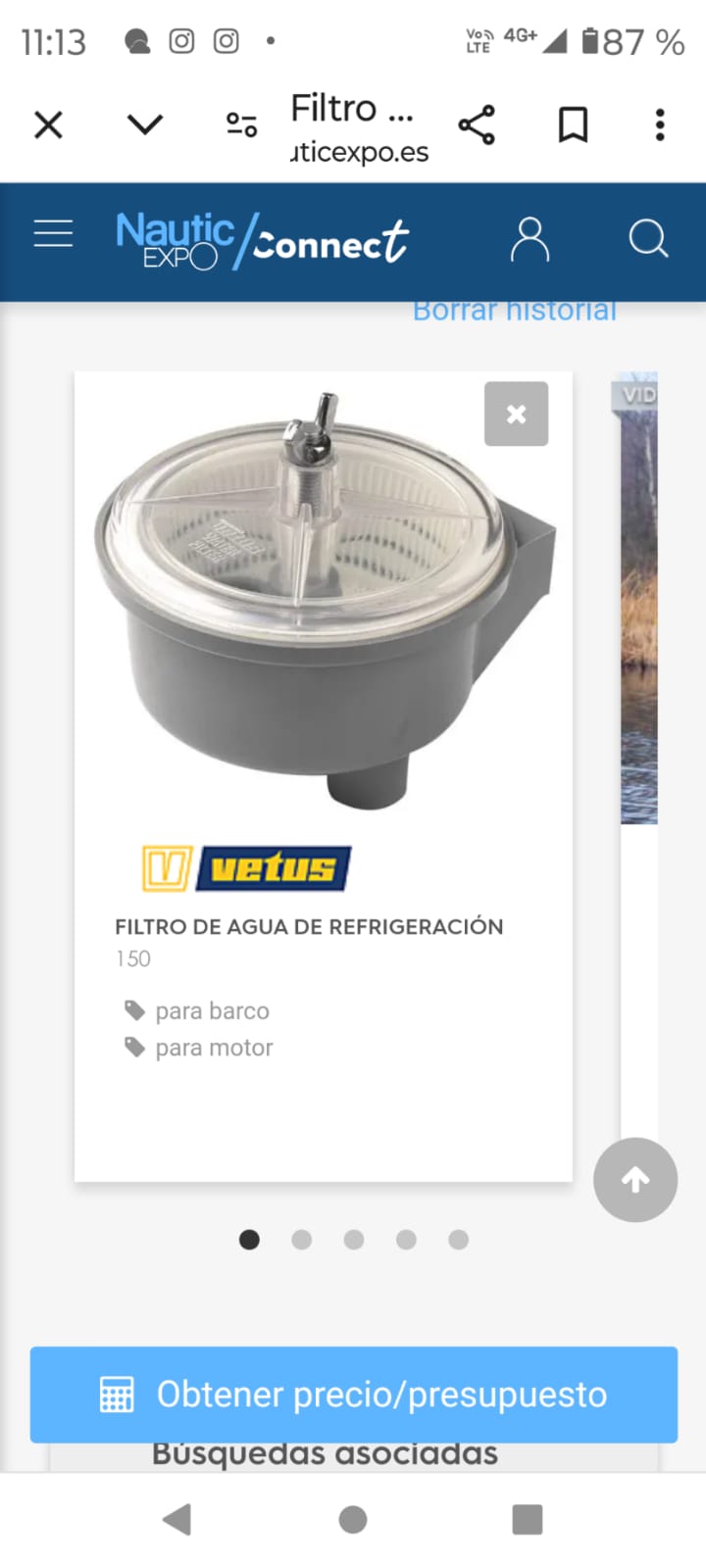Share this page
Screen dimensions: 706x1568
point(477,125)
